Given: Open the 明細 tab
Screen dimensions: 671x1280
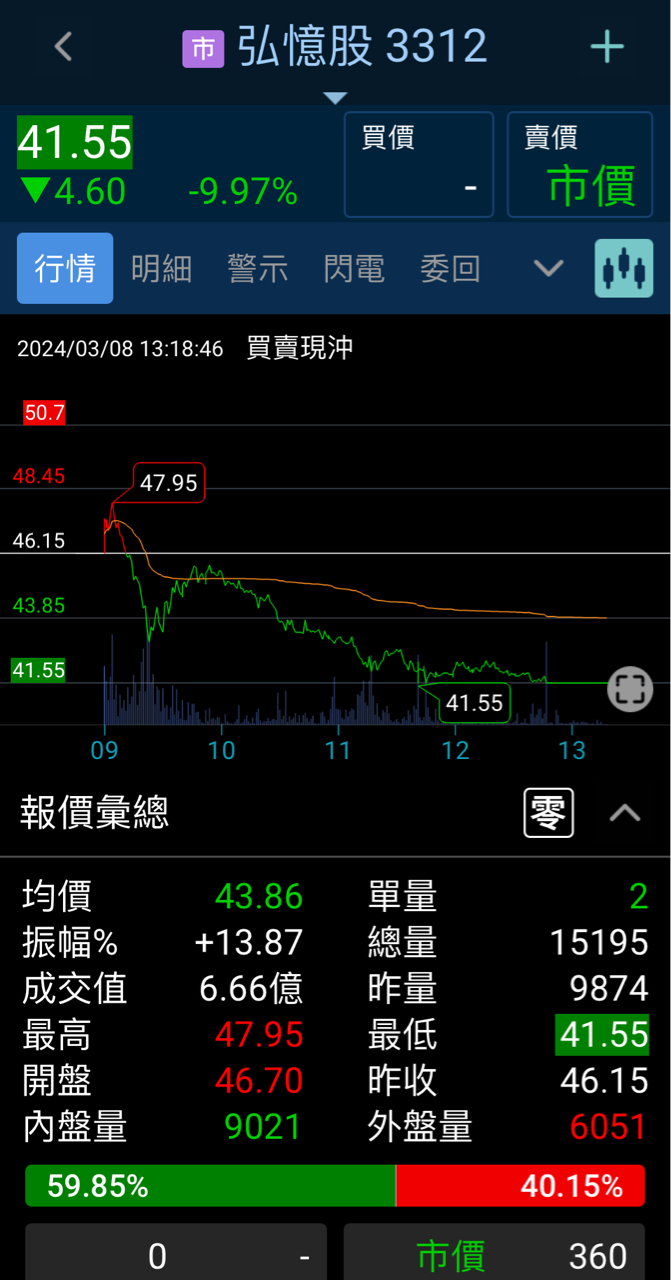Looking at the screenshot, I should (161, 268).
